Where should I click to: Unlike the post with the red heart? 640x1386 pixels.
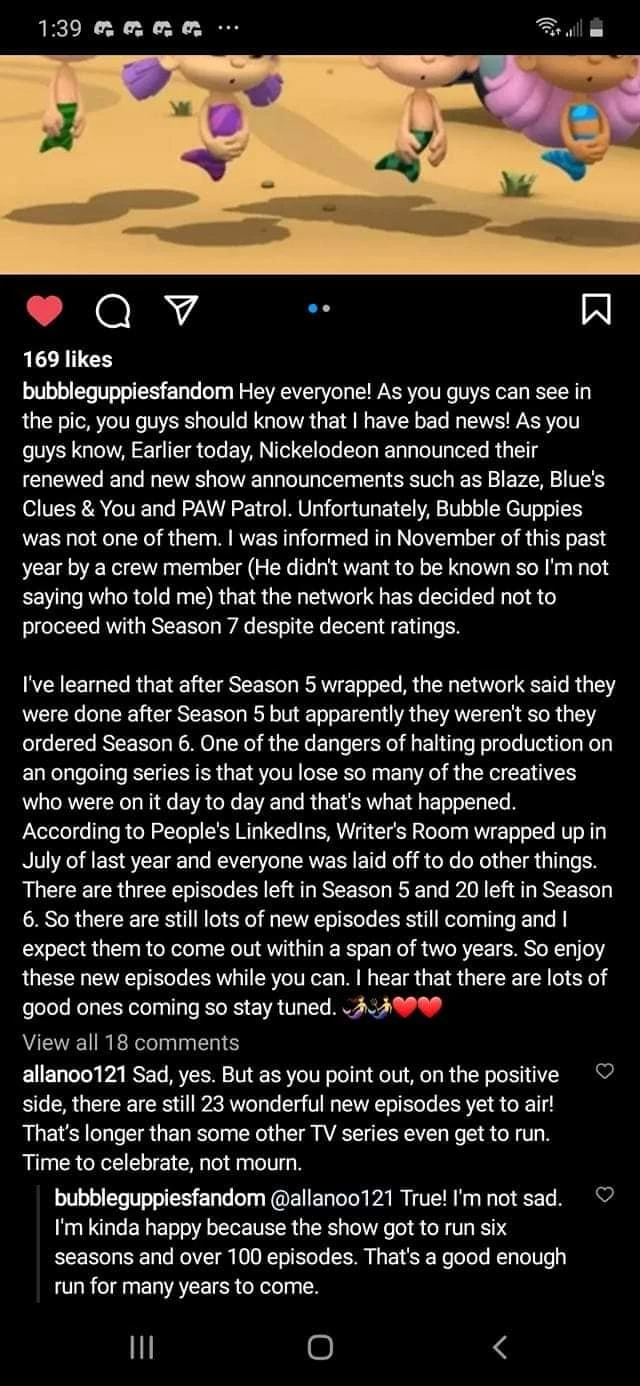(43, 312)
